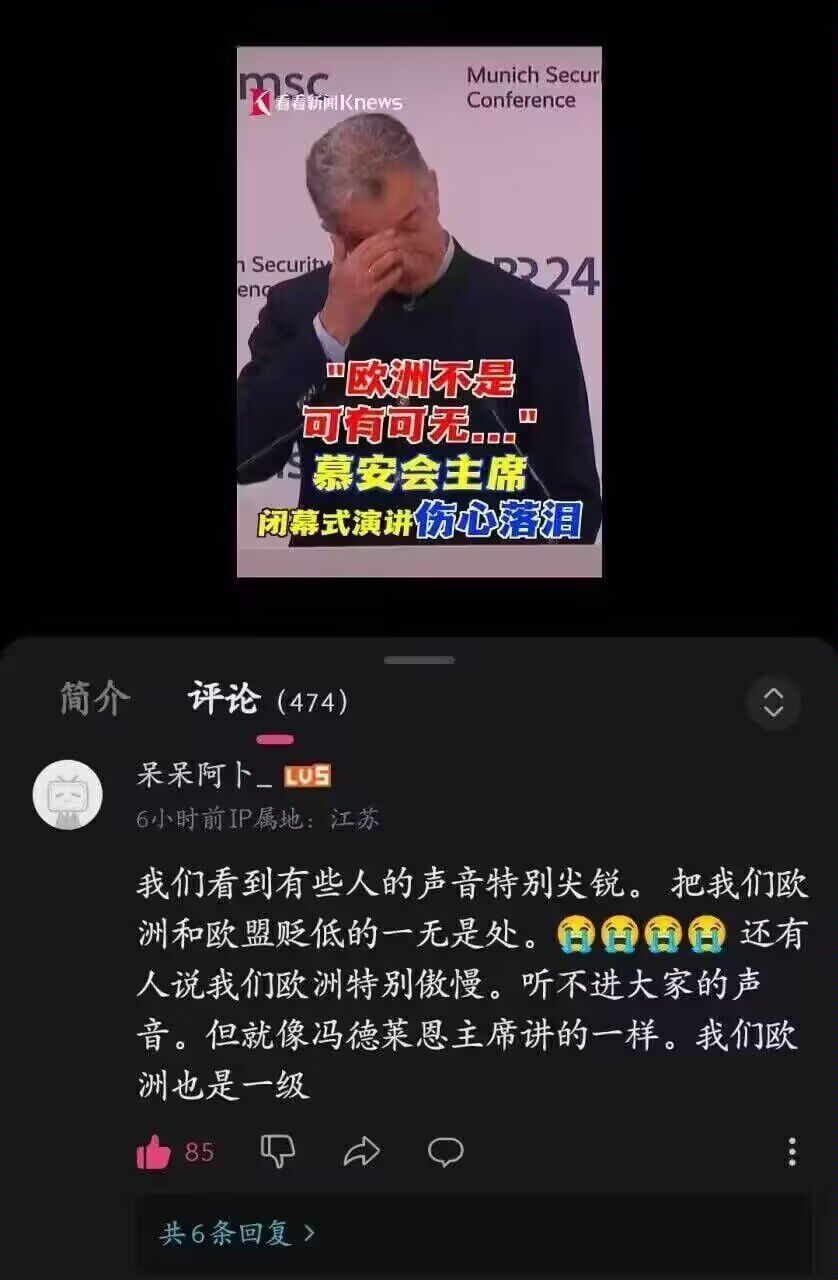Switch to the 简介 tab
This screenshot has width=838, height=1280.
point(94,699)
